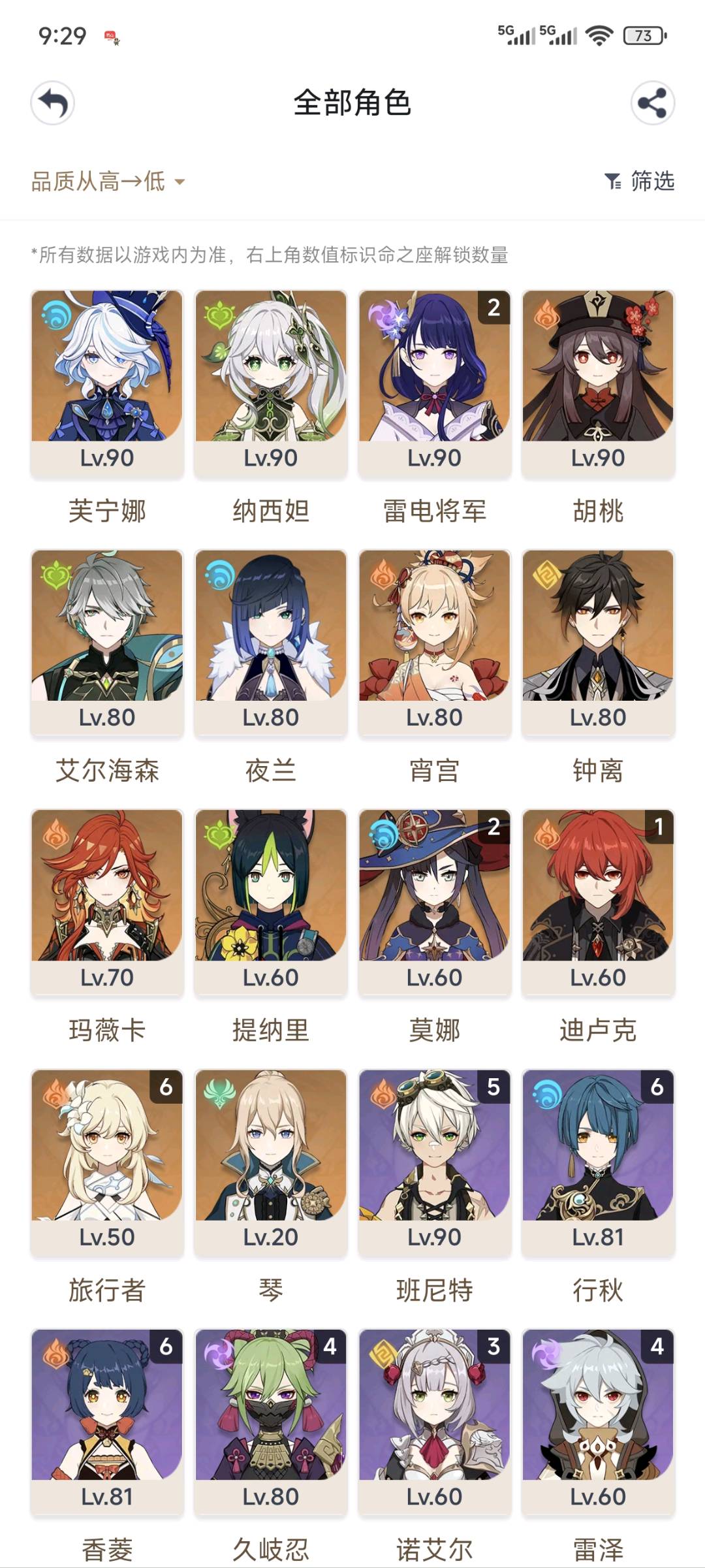705x1568 pixels.
Task: Go back using the top-left arrow
Action: (52, 103)
